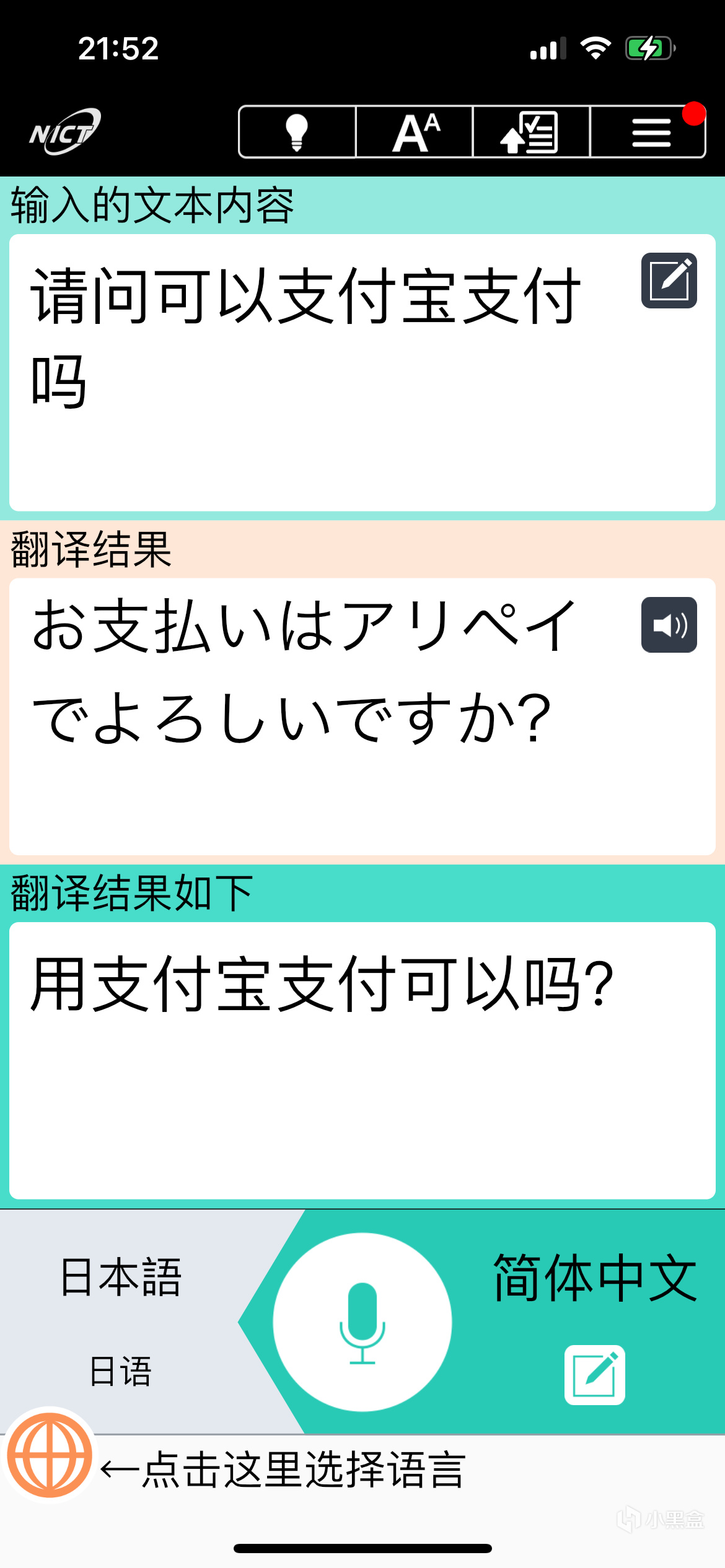Open the globe language selector
Screen dimensions: 725x1568
pos(50,1455)
